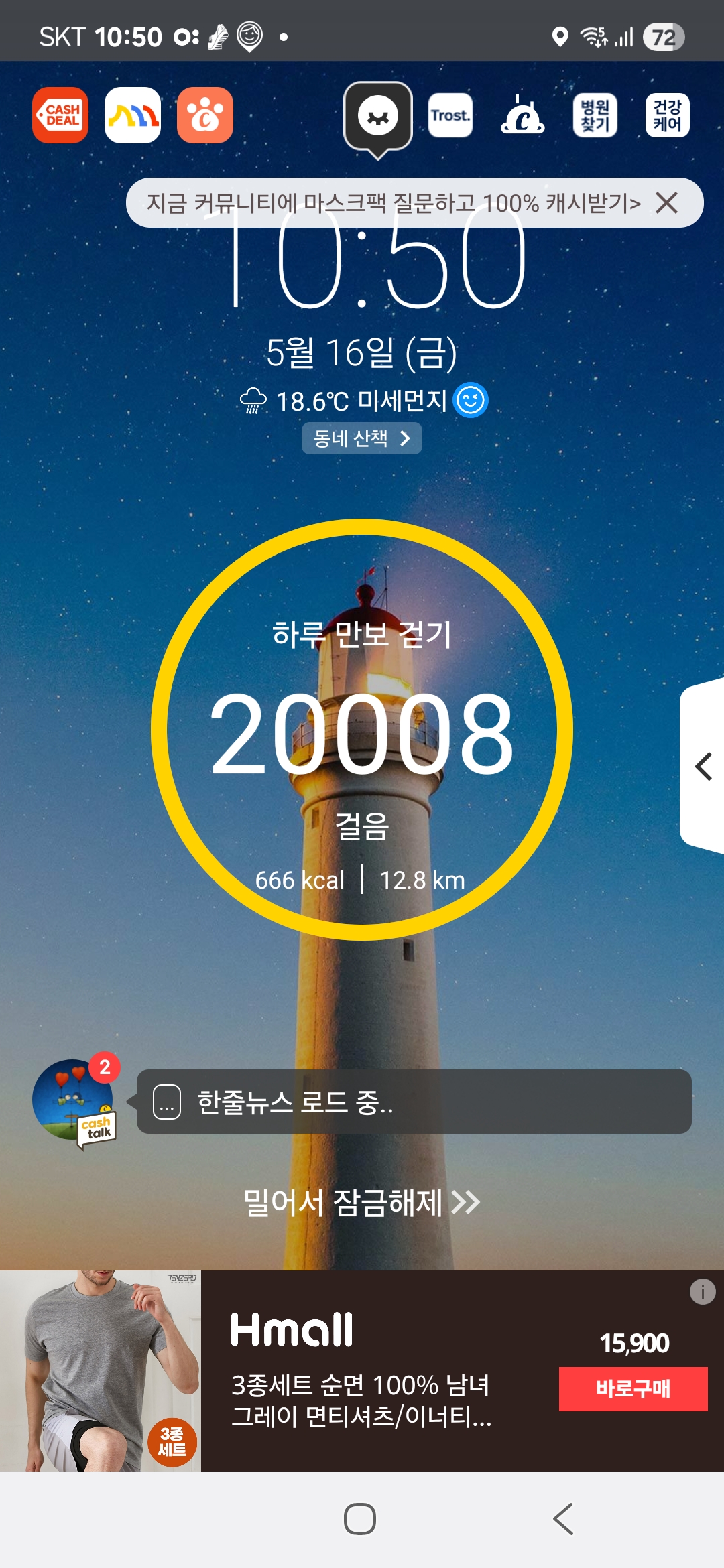The height and width of the screenshot is (1568, 724).
Task: Expand the side panel arrow handle
Action: point(703,766)
